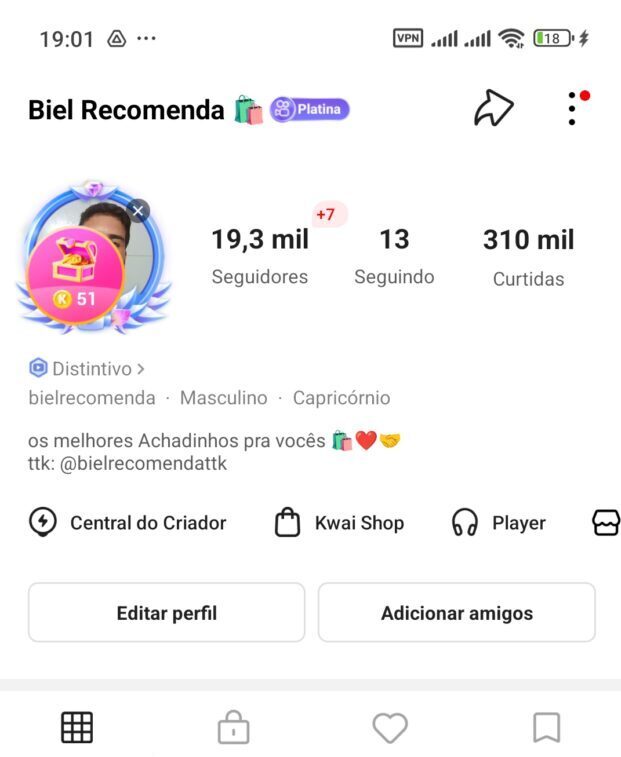View the Seguindo list
This screenshot has width=621, height=757.
click(394, 256)
